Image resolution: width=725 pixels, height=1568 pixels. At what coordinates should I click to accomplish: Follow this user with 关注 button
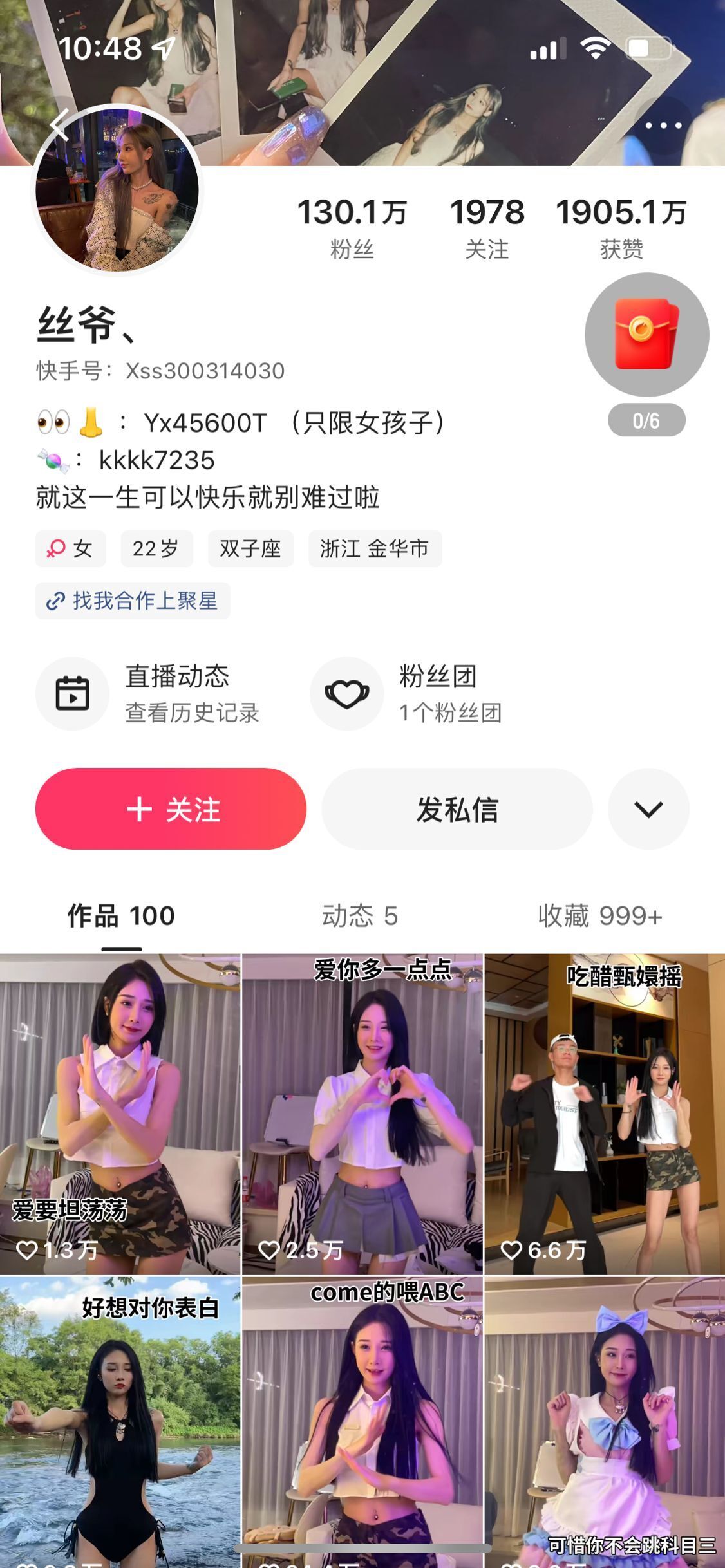pos(171,808)
